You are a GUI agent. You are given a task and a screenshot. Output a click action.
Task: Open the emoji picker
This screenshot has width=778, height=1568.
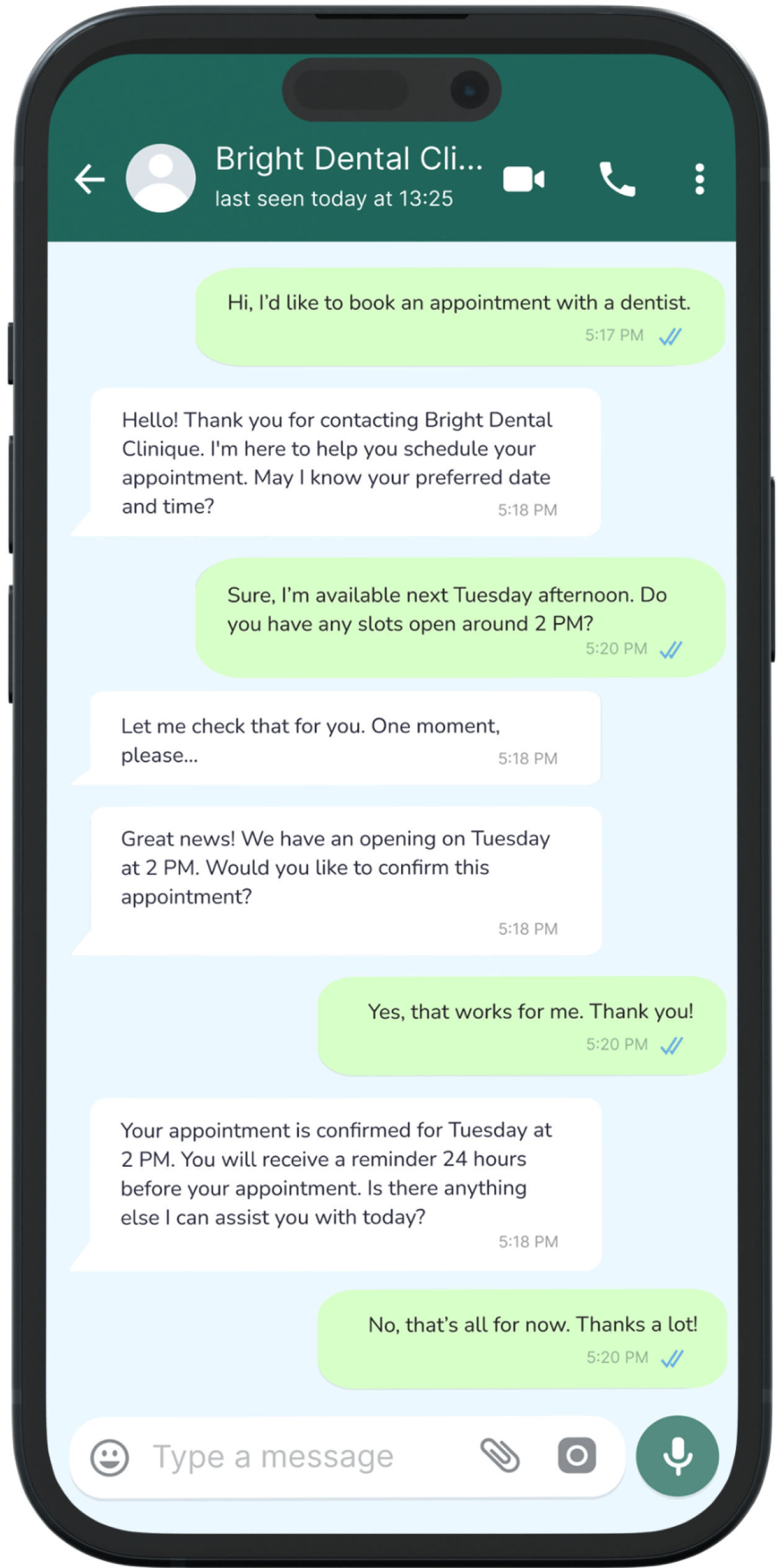(x=110, y=1456)
